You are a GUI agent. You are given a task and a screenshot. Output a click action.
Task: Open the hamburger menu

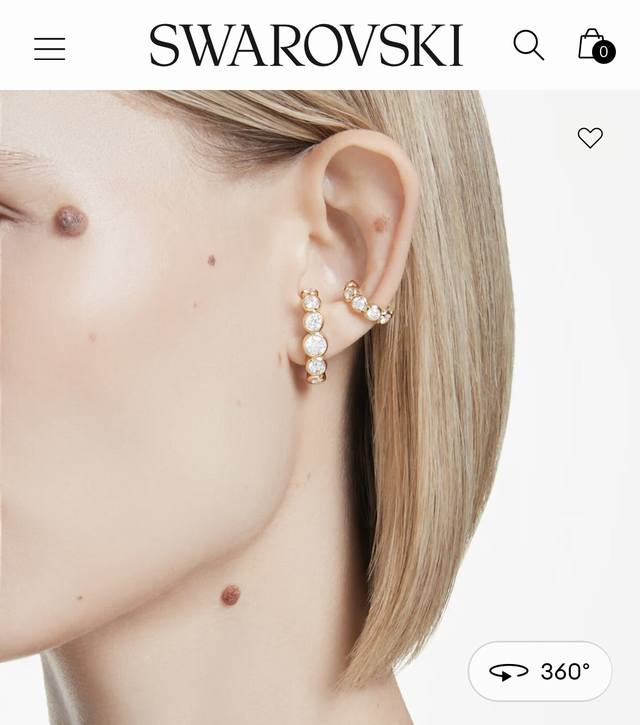coord(49,48)
